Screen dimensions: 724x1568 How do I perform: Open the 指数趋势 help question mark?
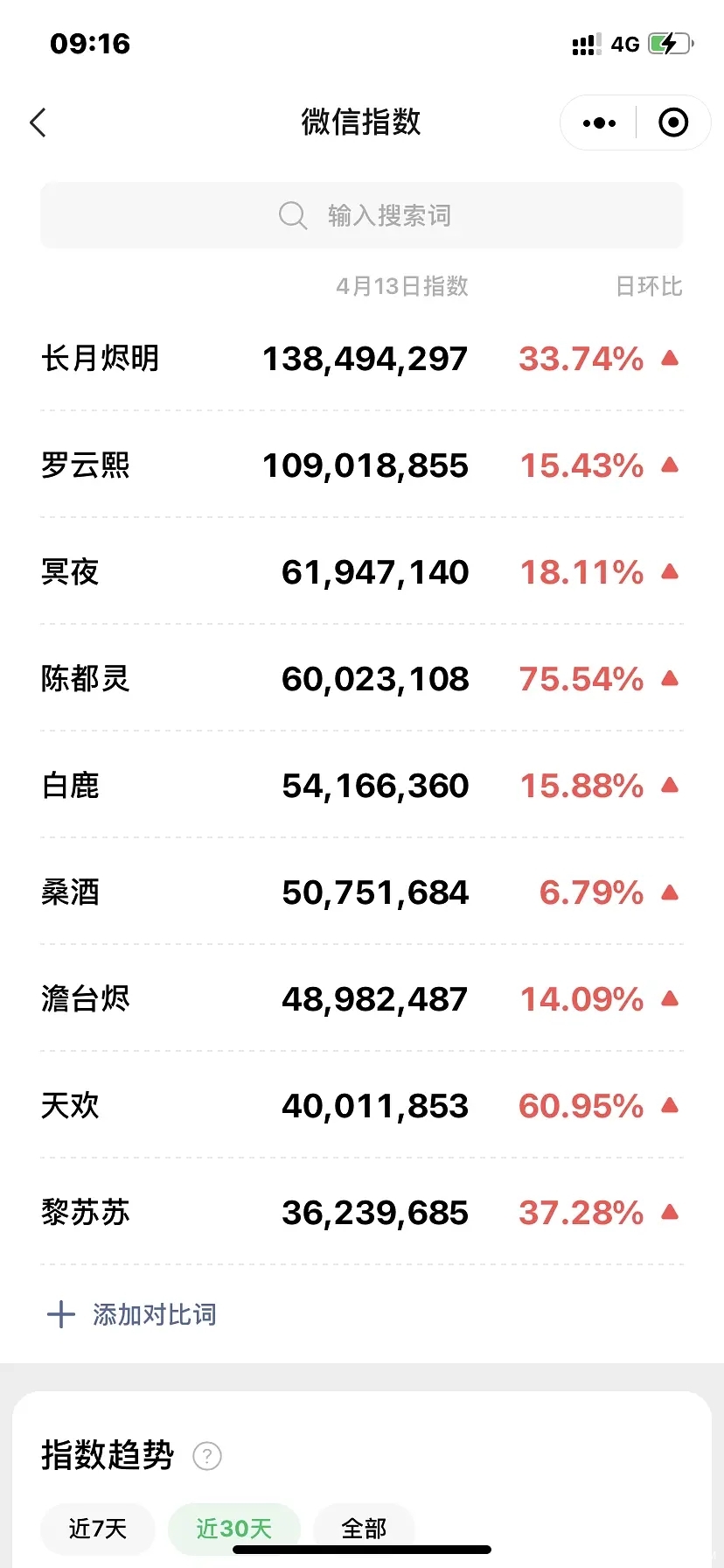(x=207, y=1456)
